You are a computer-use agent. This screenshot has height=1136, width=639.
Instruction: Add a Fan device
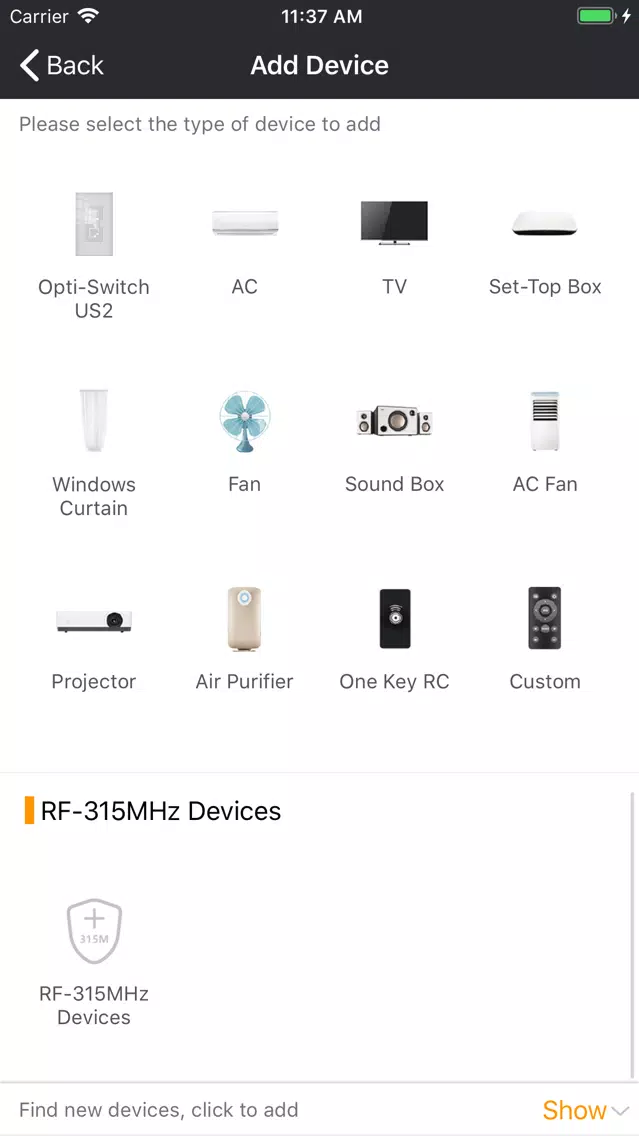(x=244, y=442)
